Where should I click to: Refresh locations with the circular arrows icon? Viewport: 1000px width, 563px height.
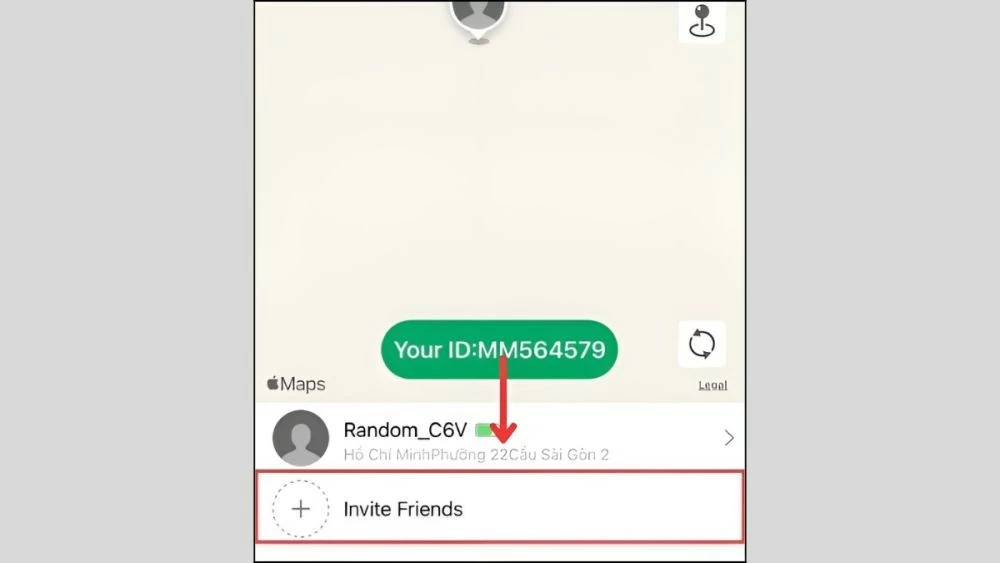702,344
